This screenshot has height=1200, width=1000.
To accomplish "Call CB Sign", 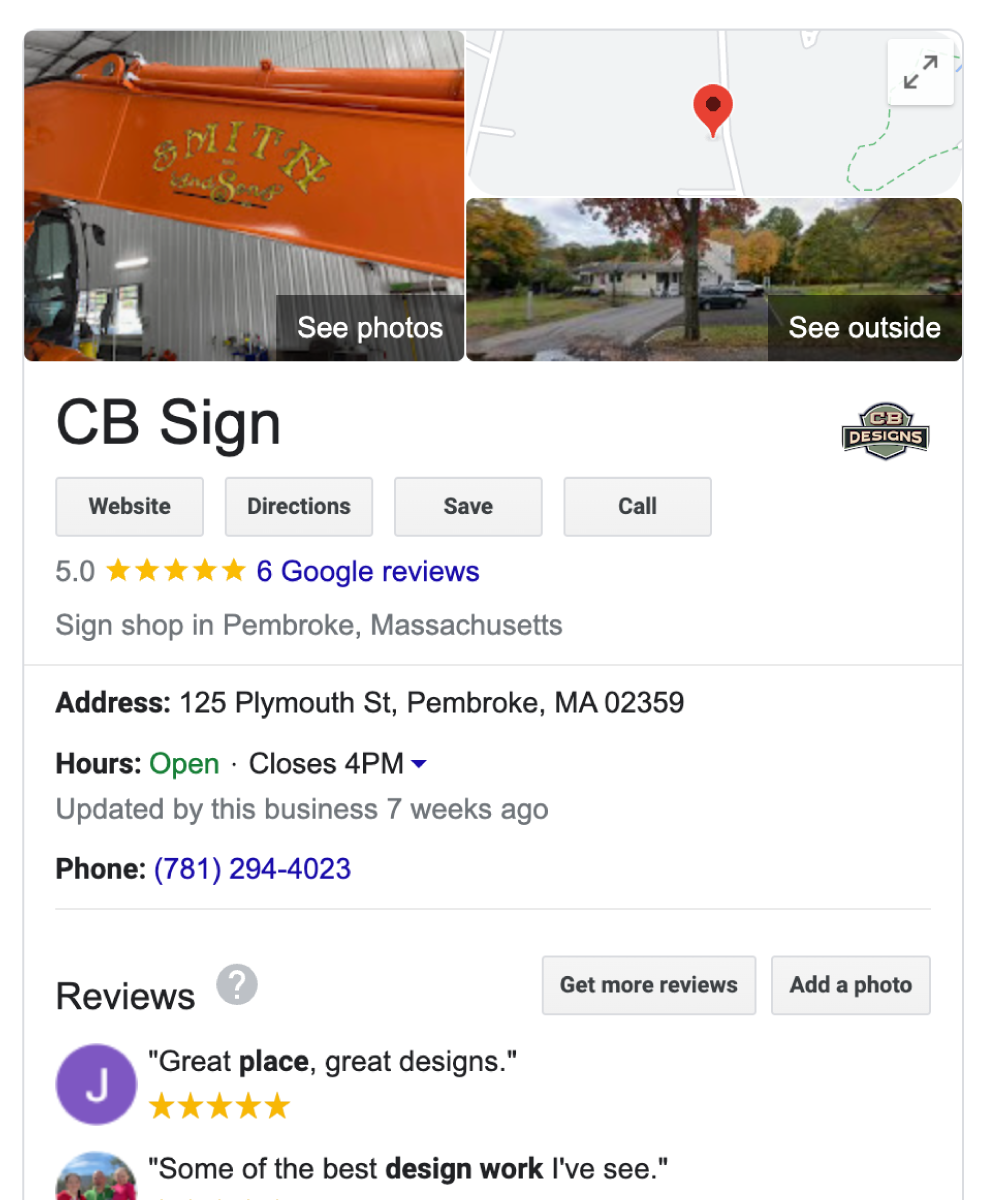I will [637, 506].
